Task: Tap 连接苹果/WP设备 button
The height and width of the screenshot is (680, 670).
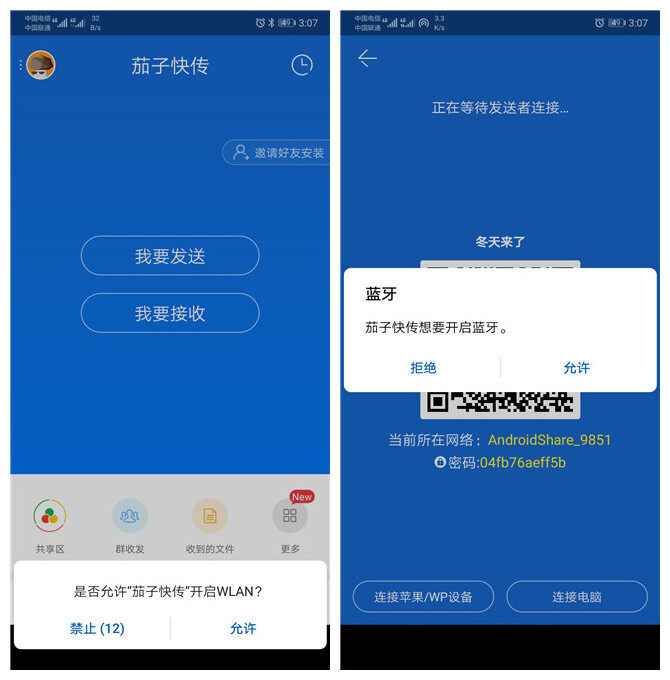Action: 423,597
